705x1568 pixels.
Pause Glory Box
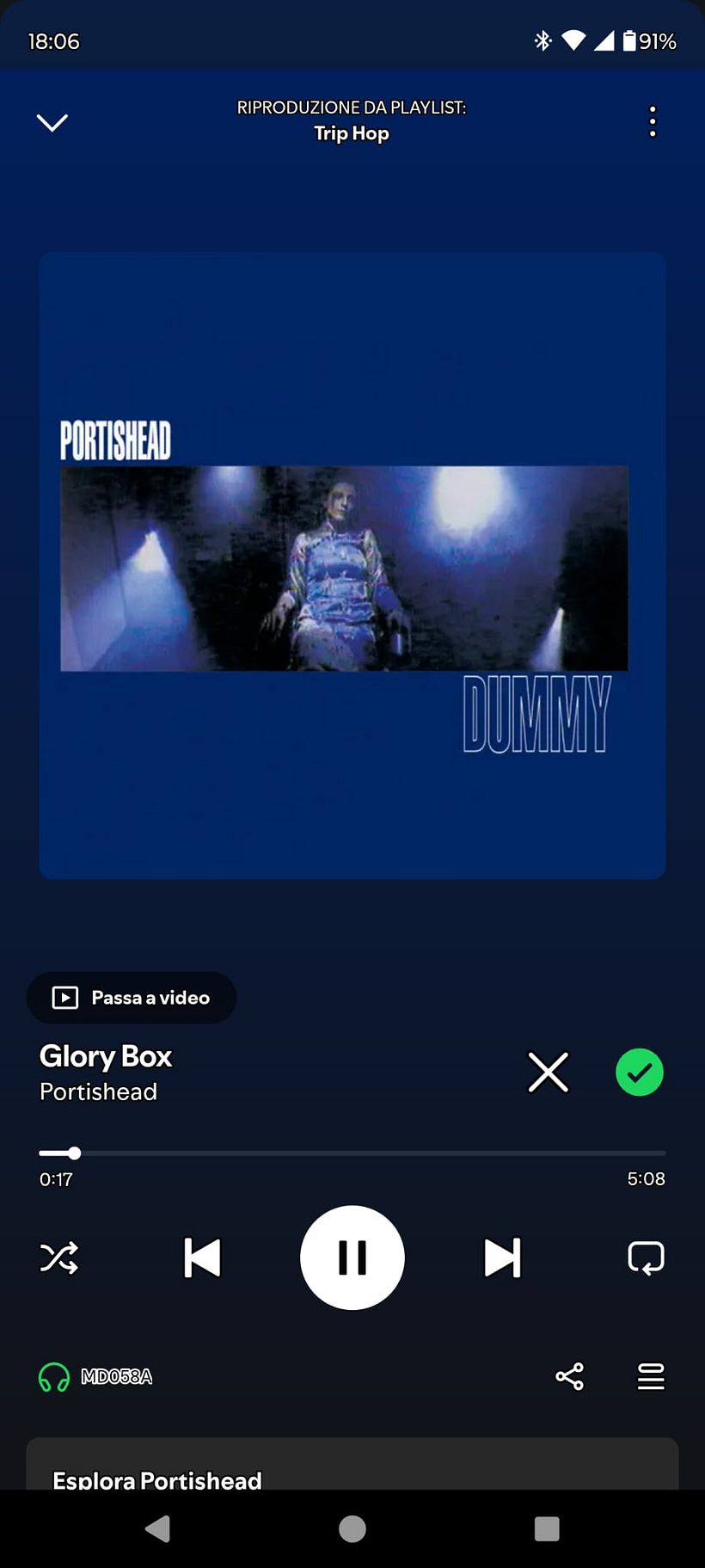click(x=352, y=1257)
